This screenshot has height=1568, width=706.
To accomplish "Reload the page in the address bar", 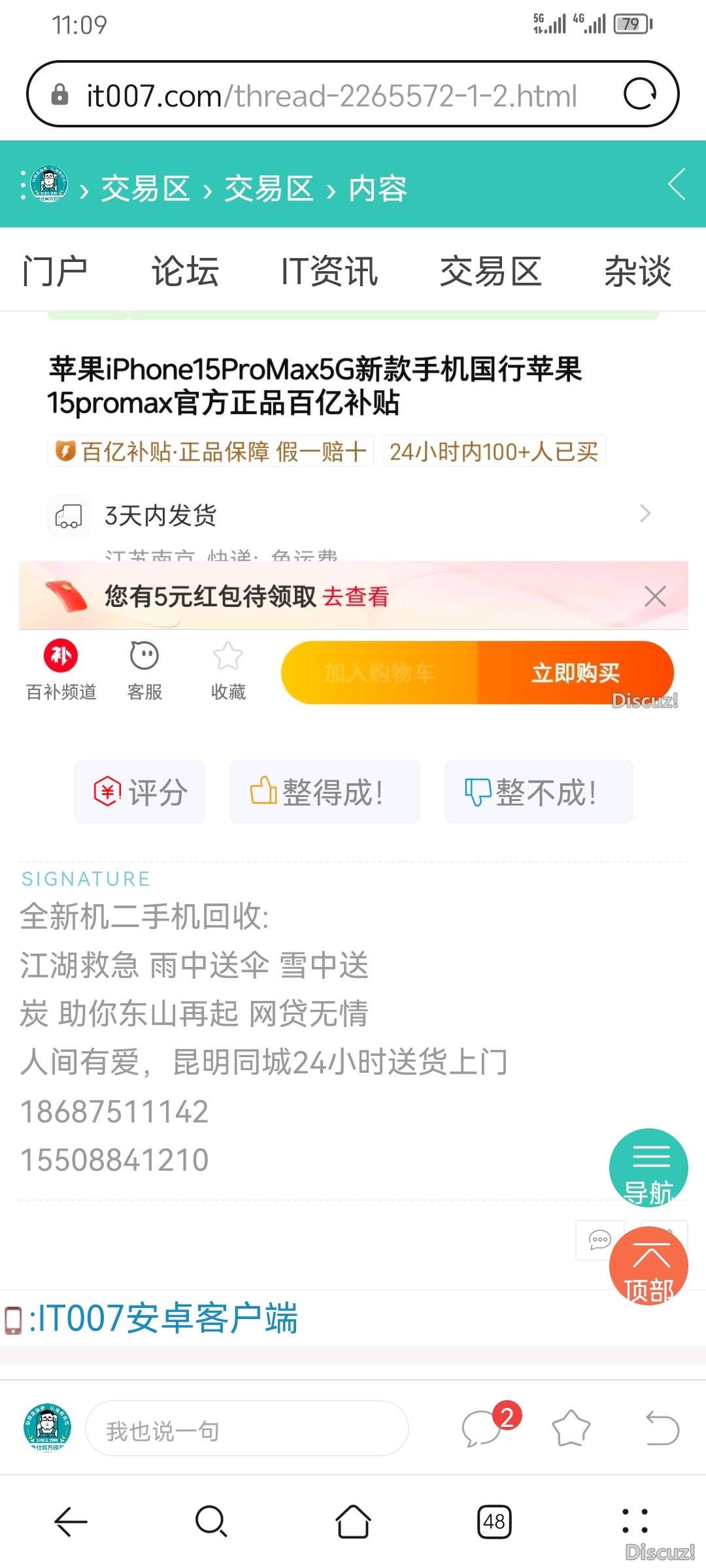I will click(639, 94).
